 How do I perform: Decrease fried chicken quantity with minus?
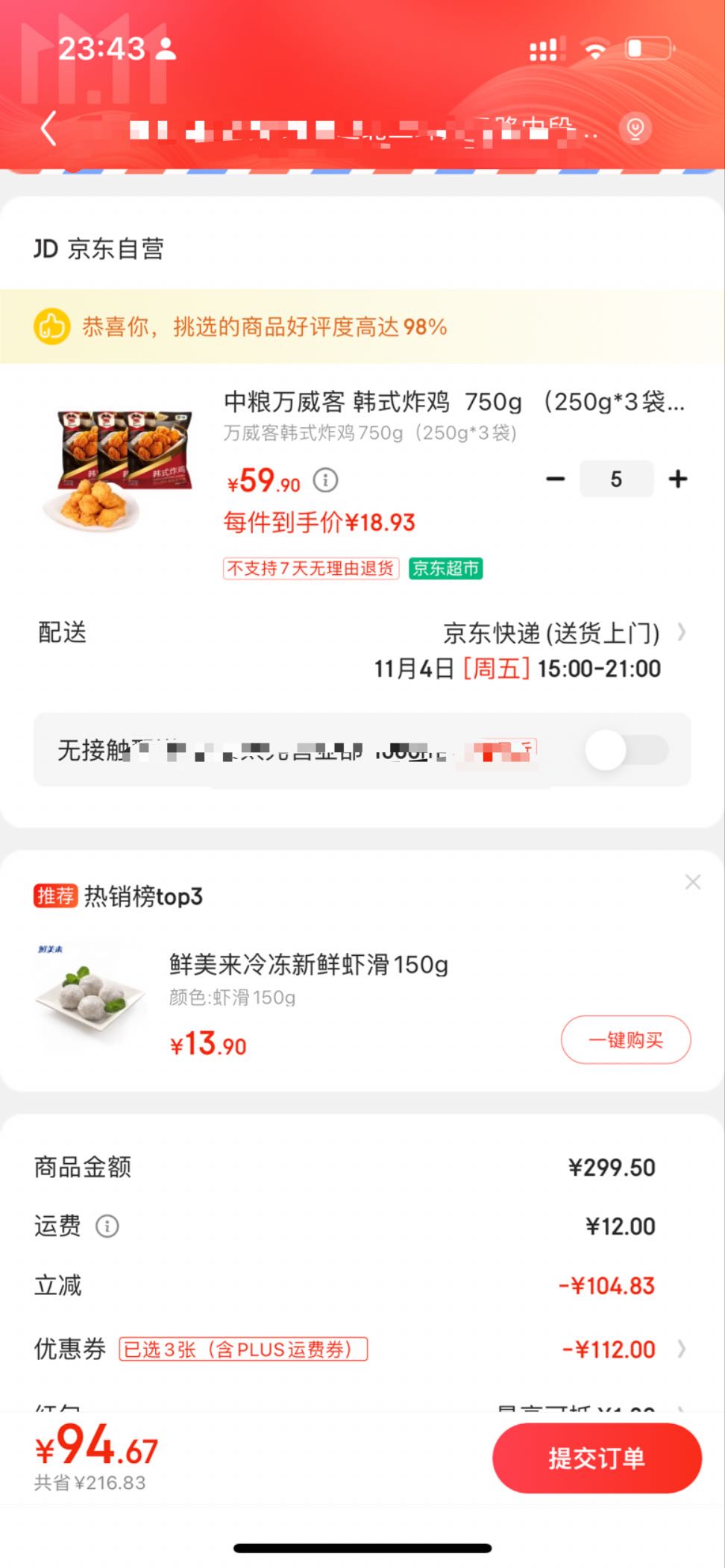point(556,479)
